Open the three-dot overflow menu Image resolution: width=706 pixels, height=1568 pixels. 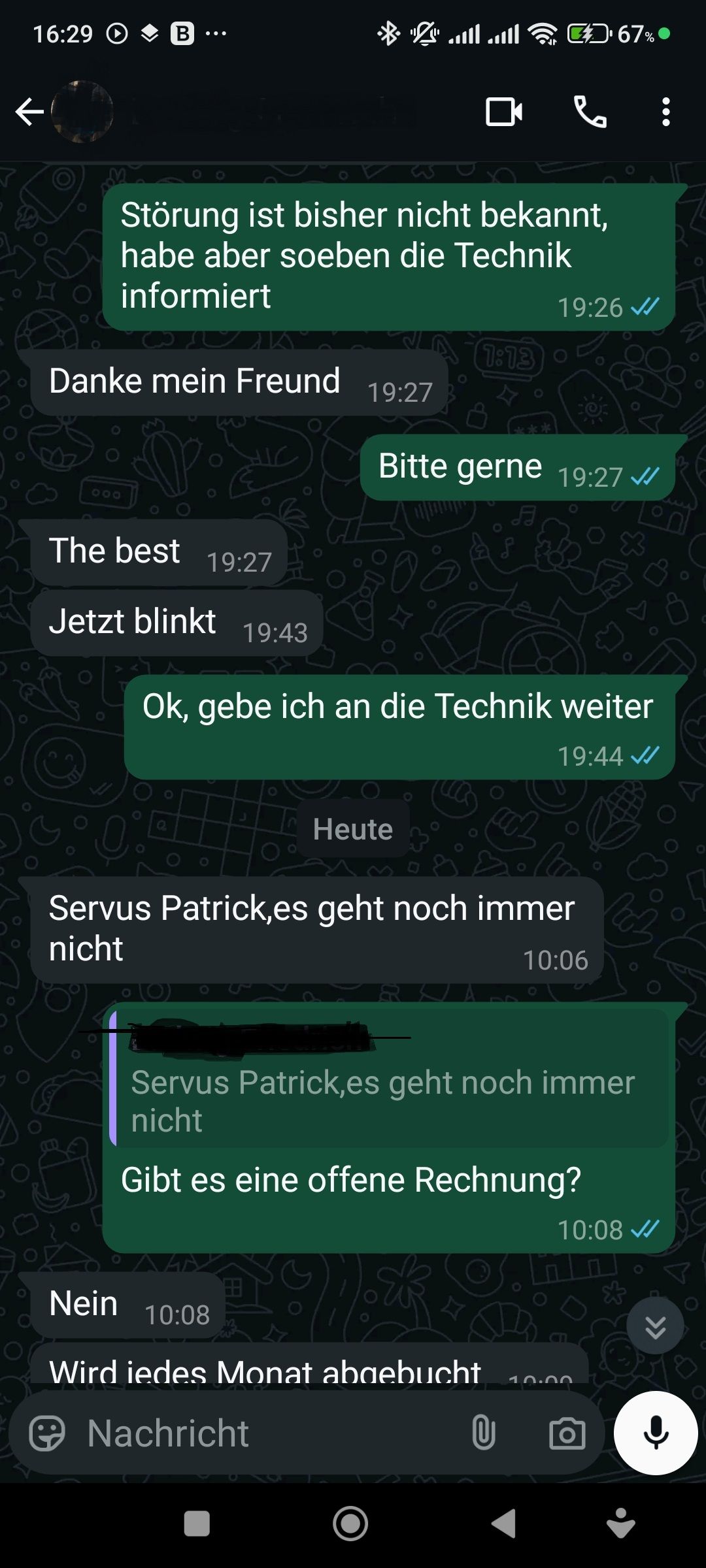[x=665, y=112]
